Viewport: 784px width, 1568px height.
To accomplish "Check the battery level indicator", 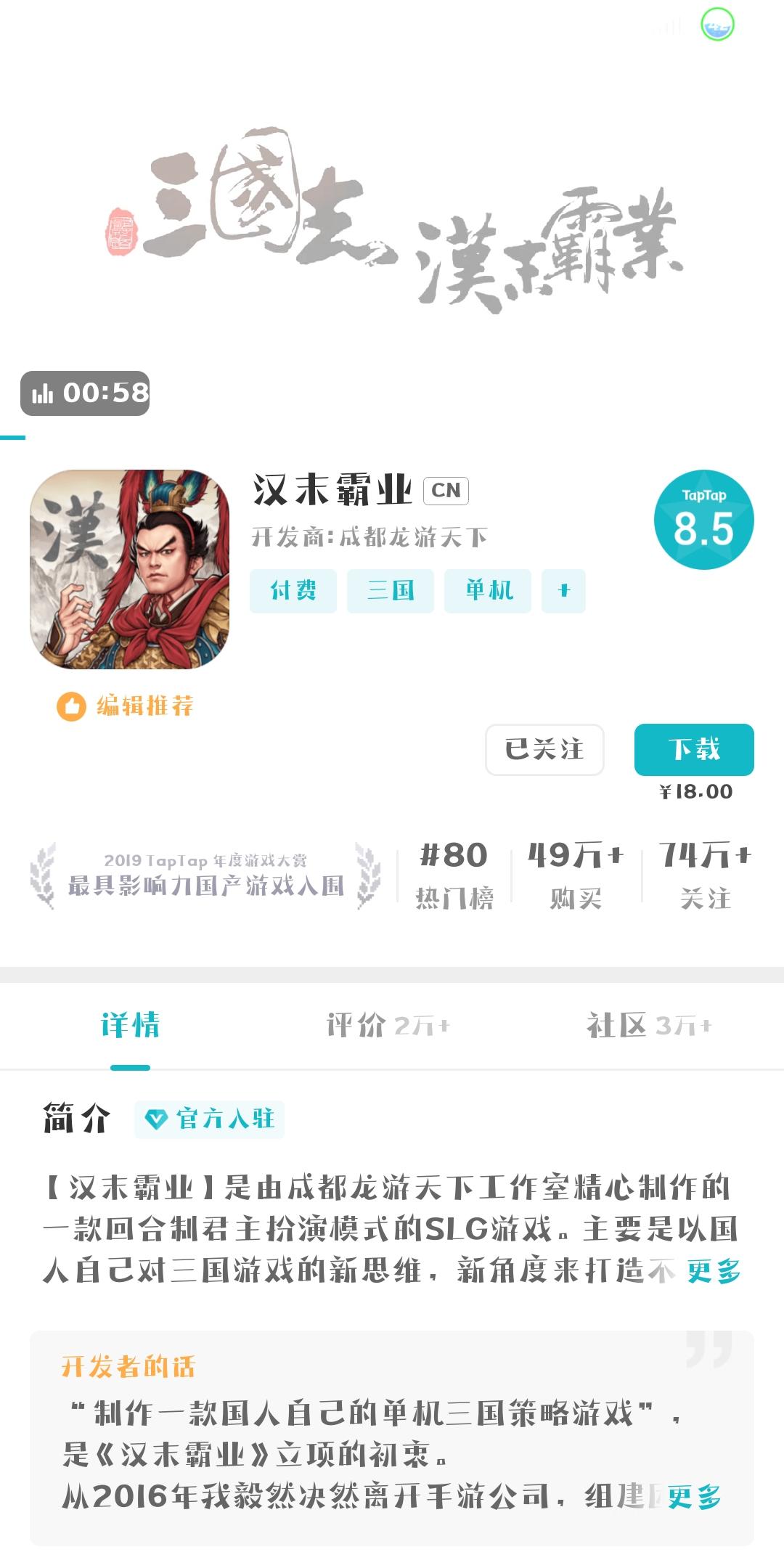I will click(716, 24).
